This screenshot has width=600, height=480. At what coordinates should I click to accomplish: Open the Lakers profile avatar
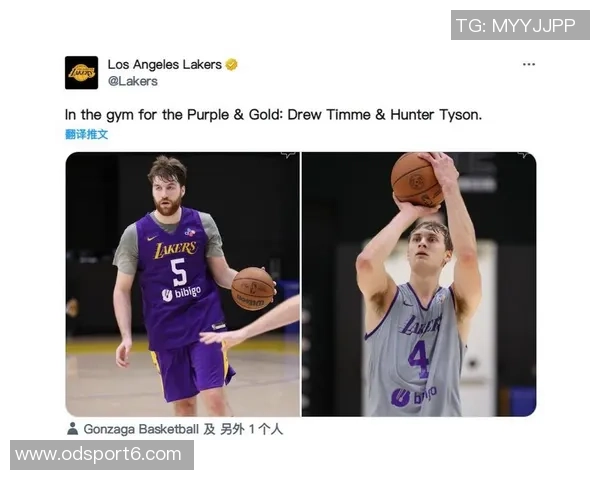[81, 72]
